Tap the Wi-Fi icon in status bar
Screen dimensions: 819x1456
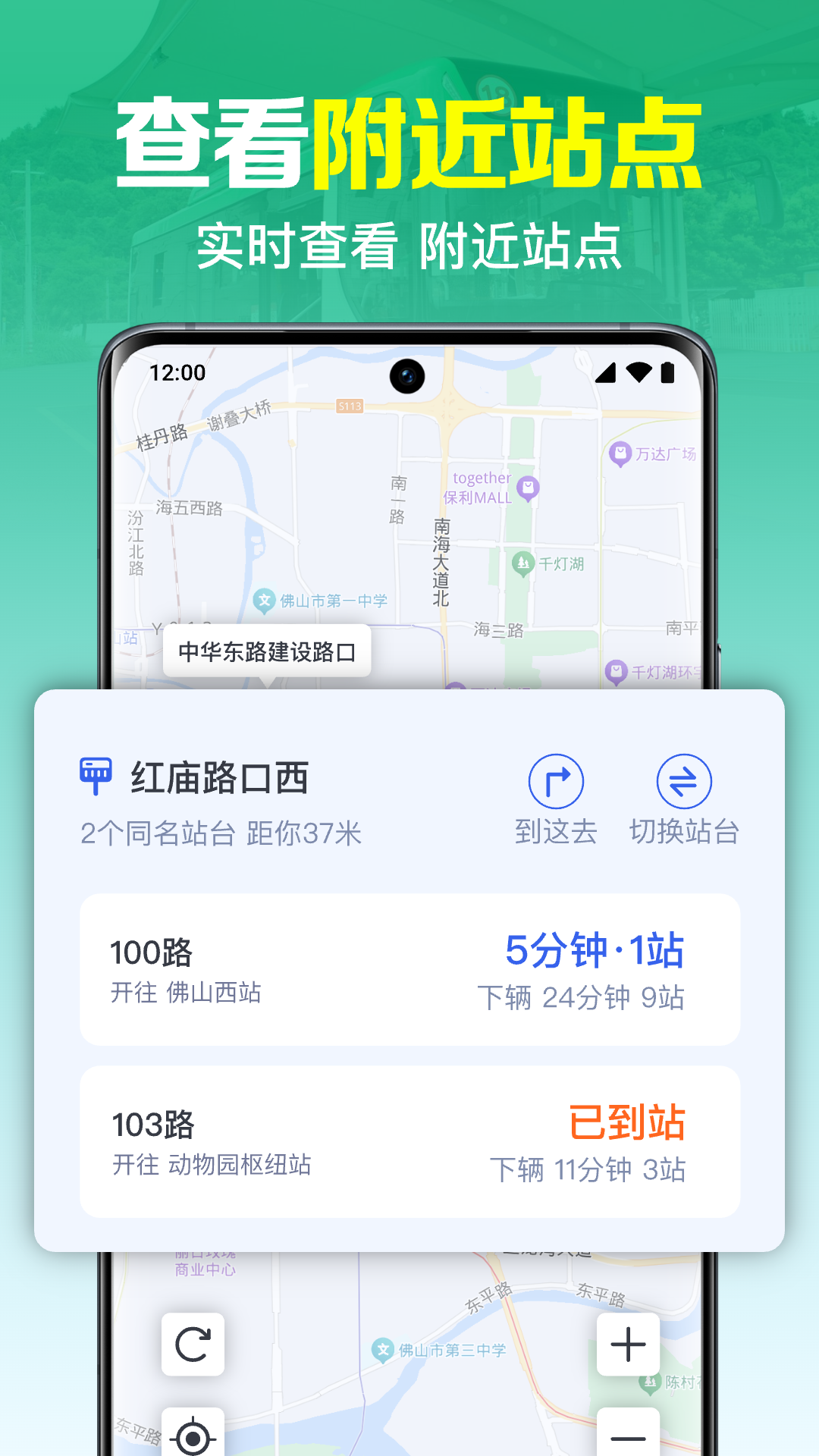639,371
